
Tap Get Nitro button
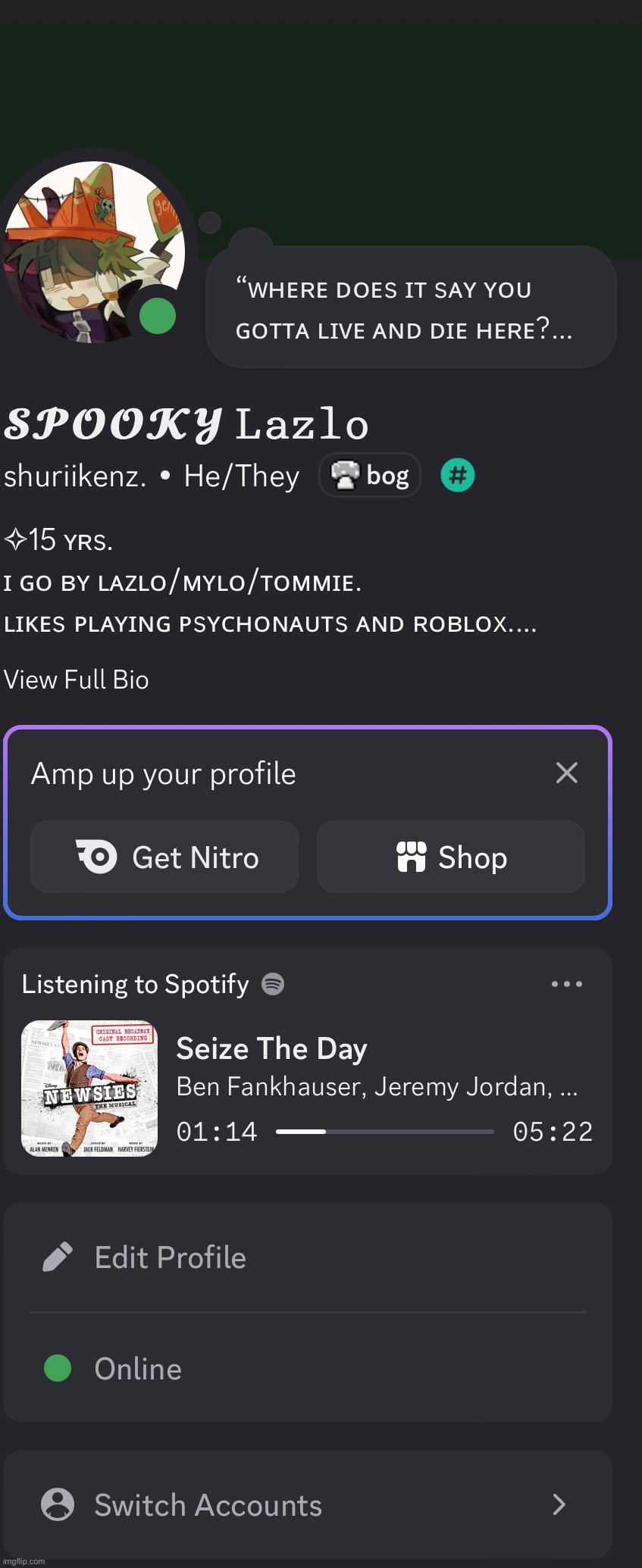pos(164,857)
